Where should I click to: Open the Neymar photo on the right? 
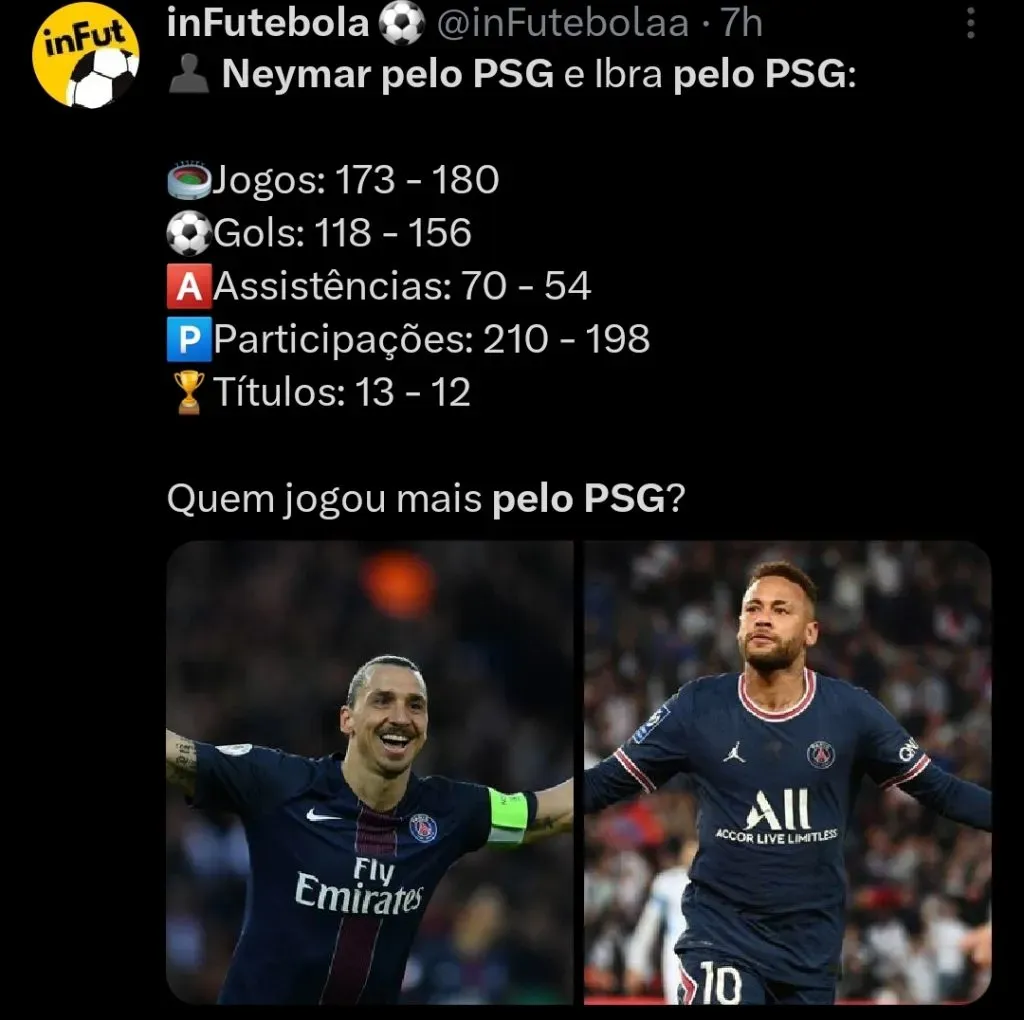pyautogui.click(x=788, y=772)
